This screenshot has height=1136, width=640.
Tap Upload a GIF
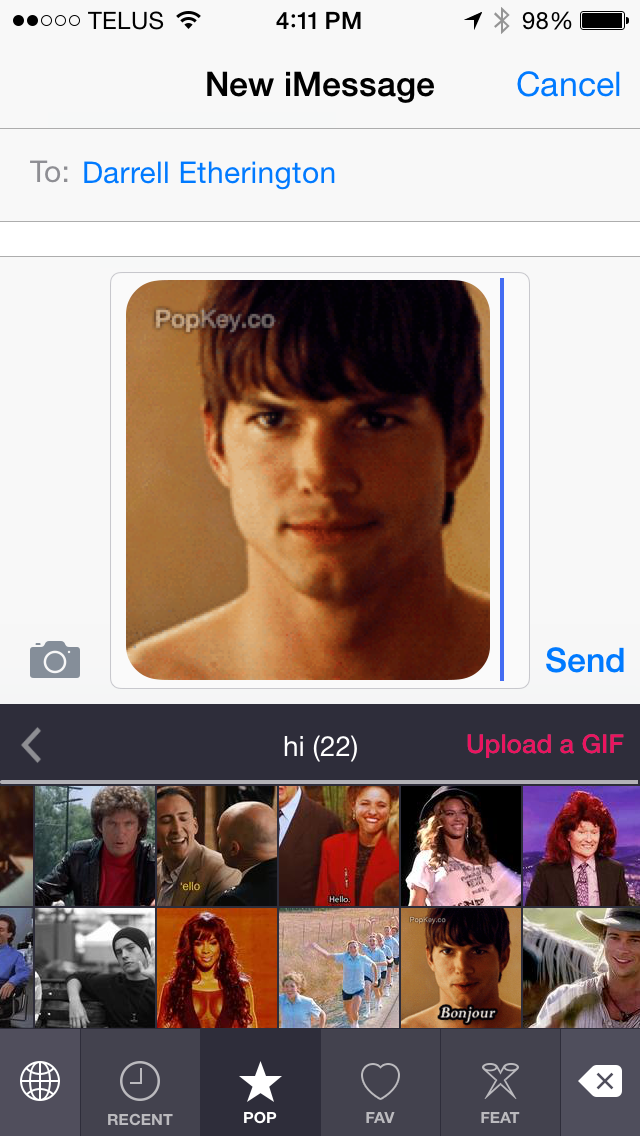pyautogui.click(x=544, y=744)
